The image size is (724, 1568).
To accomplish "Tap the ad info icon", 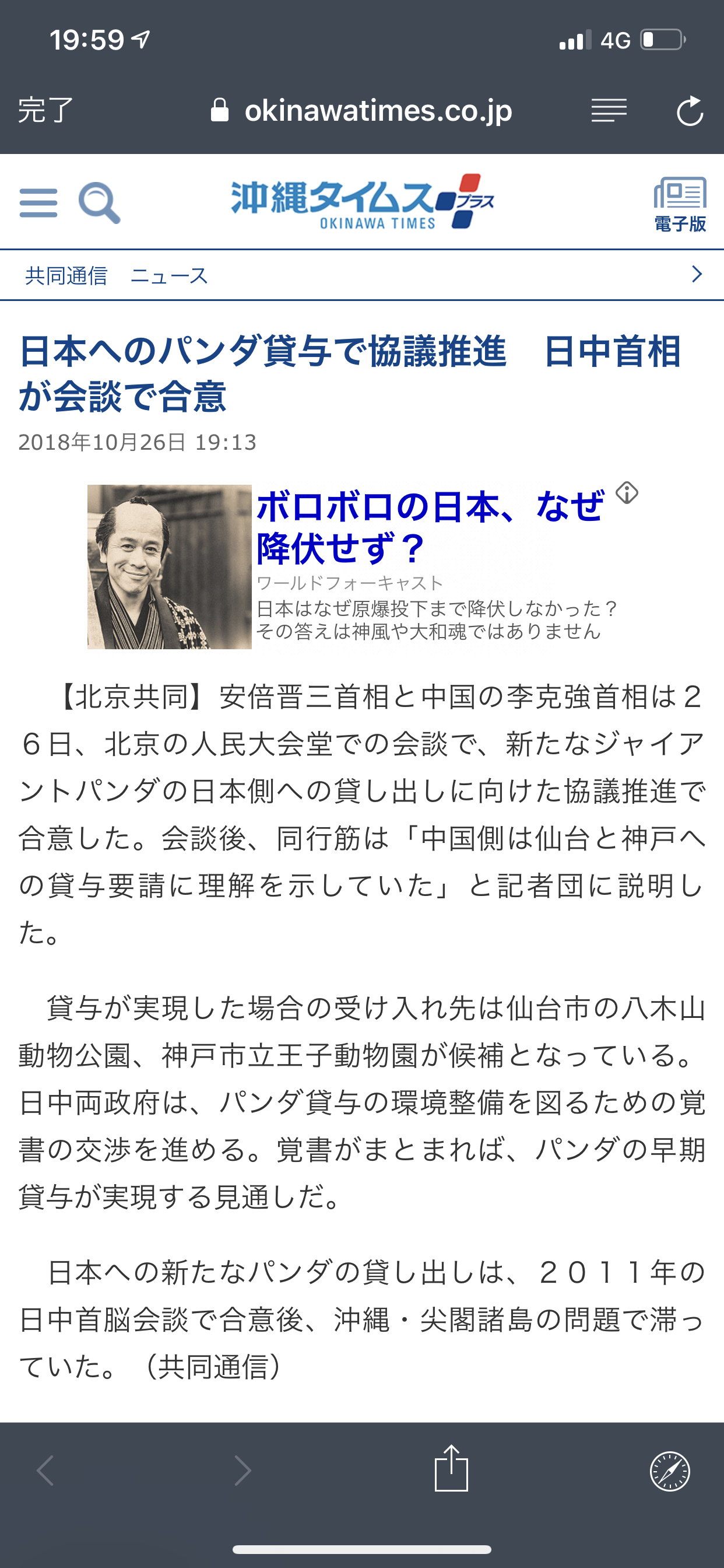I will click(x=627, y=492).
